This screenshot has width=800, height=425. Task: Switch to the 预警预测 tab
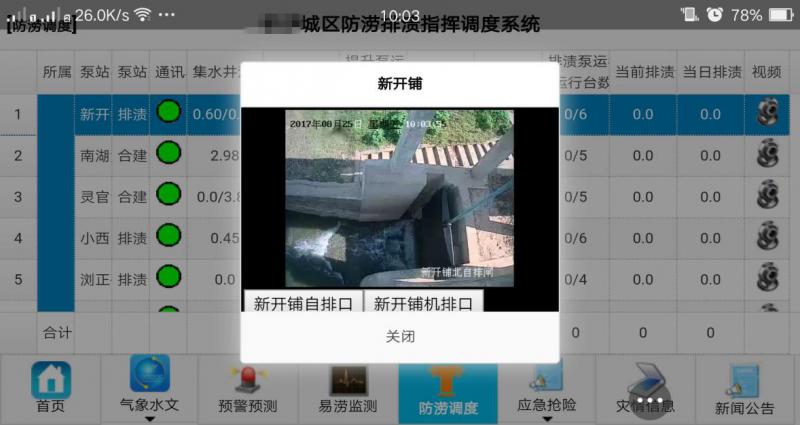(x=247, y=389)
